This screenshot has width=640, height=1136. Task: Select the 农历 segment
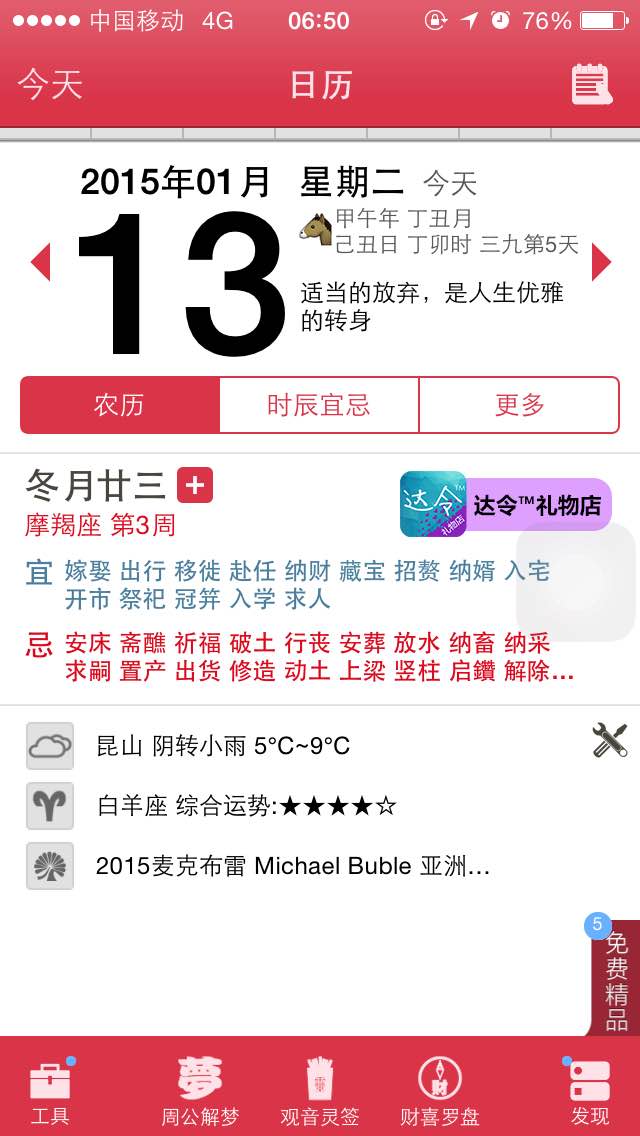(x=120, y=405)
